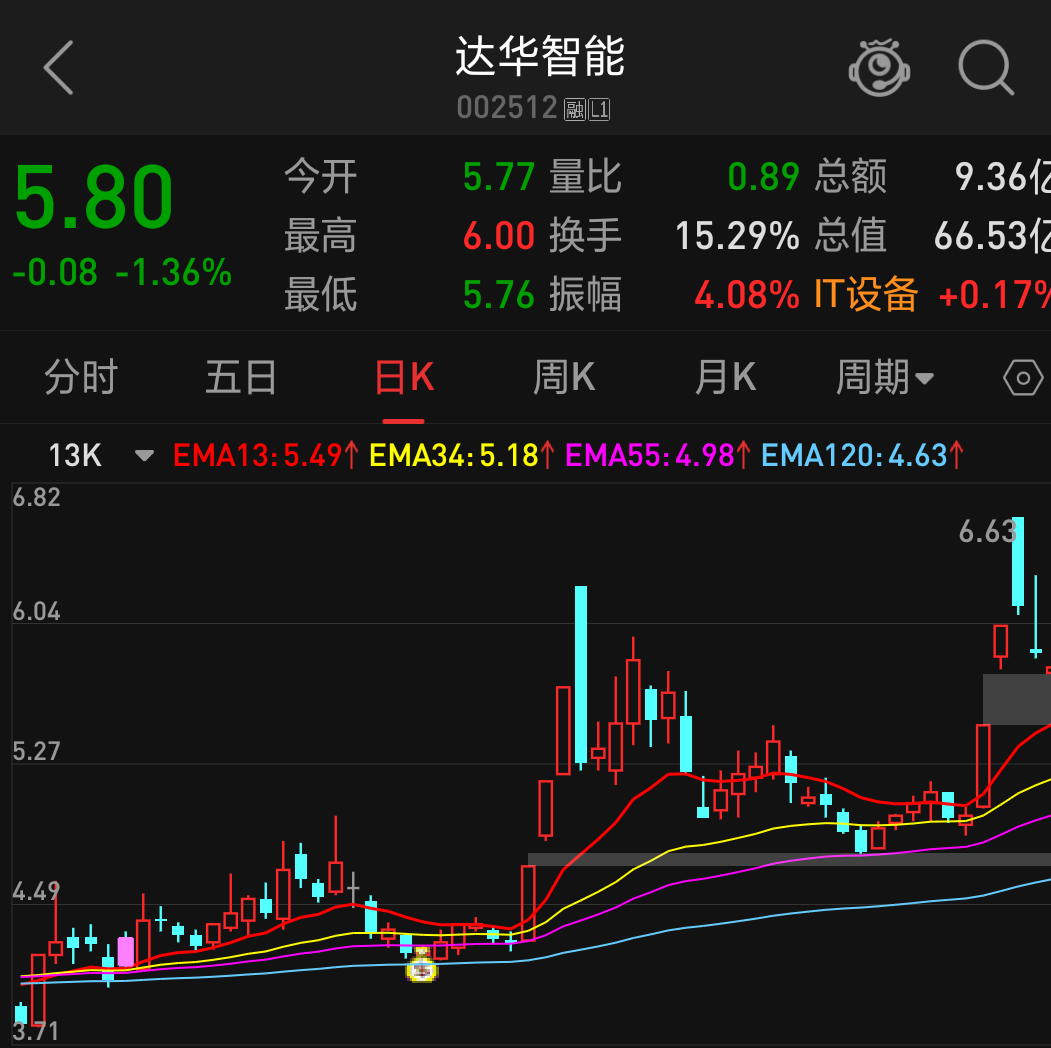
Task: Switch to the 分时 chart tab
Action: point(81,378)
